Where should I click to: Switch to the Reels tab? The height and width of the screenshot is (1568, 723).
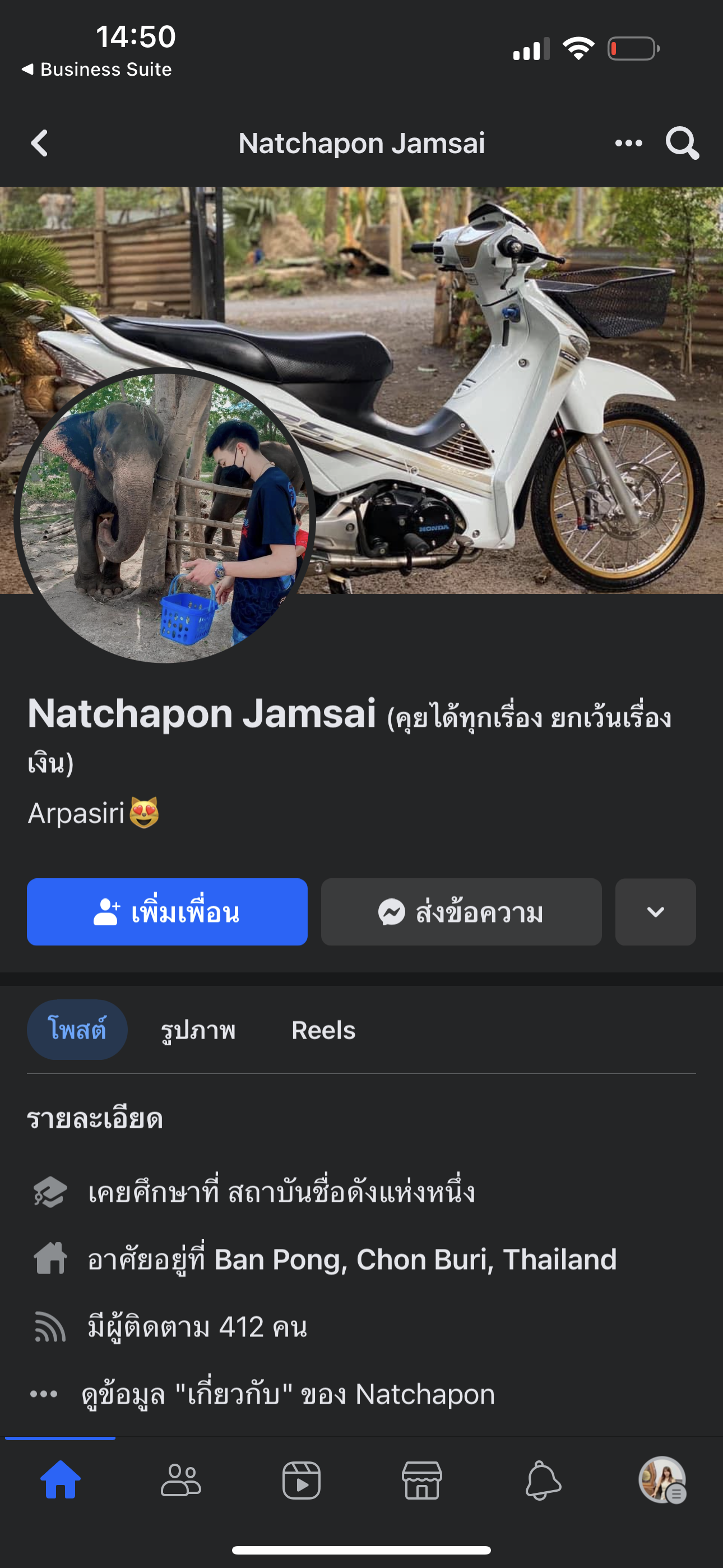point(323,1030)
